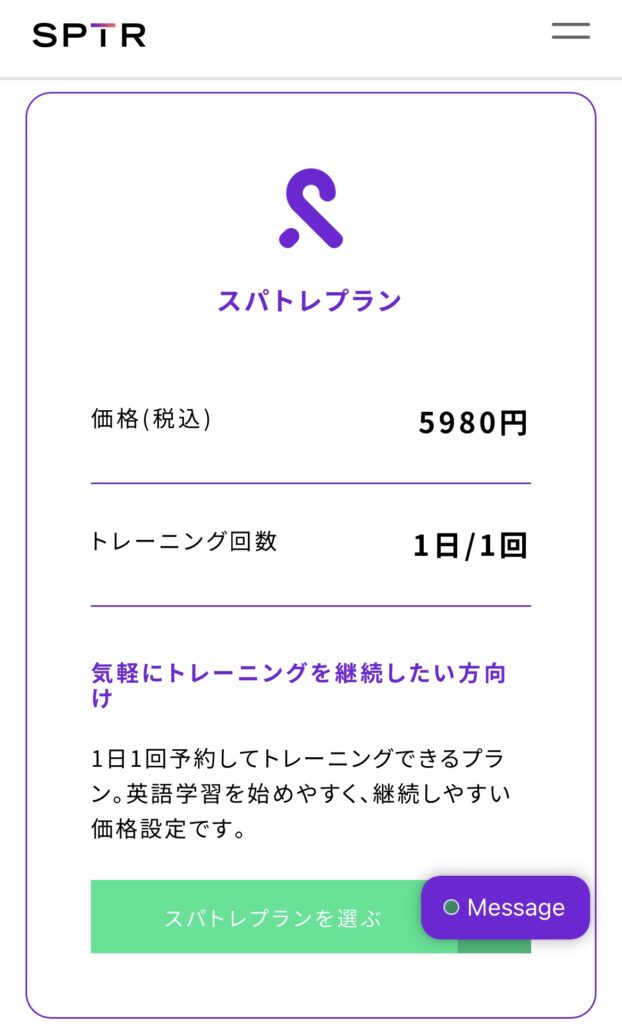Tap the SPTR logo to go home
This screenshot has height=1024, width=622.
pos(89,35)
